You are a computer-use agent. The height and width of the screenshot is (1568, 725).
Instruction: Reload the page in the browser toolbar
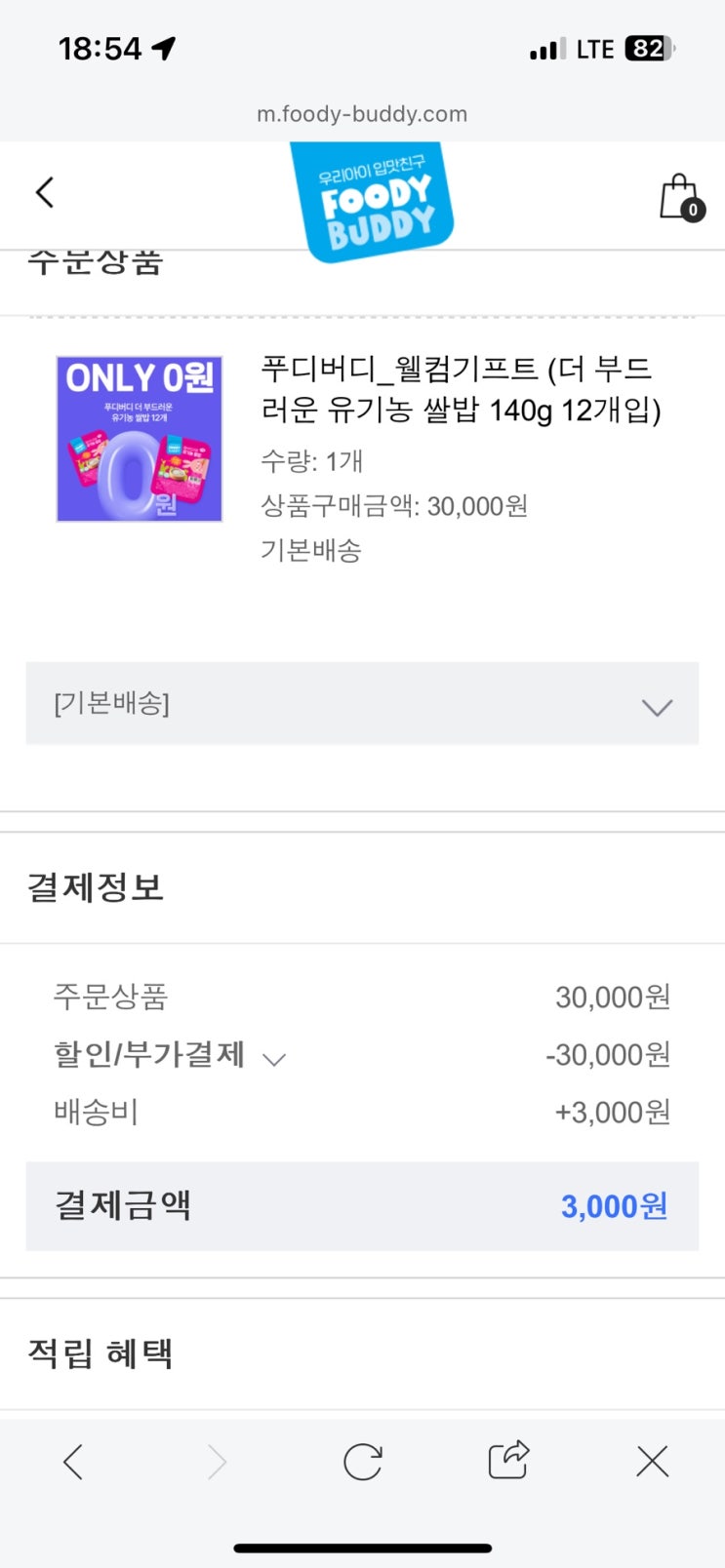[362, 1462]
